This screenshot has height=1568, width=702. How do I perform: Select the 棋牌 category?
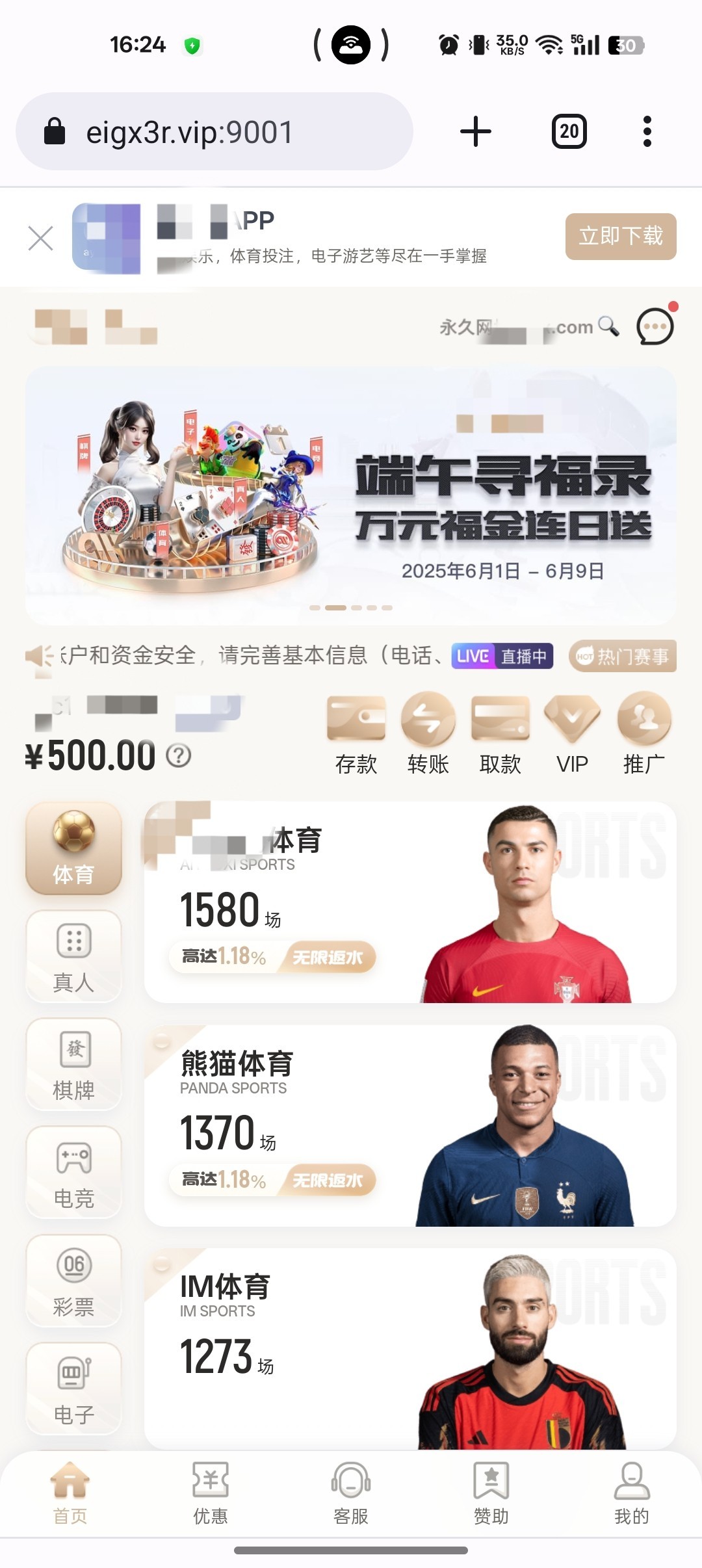coord(73,1064)
